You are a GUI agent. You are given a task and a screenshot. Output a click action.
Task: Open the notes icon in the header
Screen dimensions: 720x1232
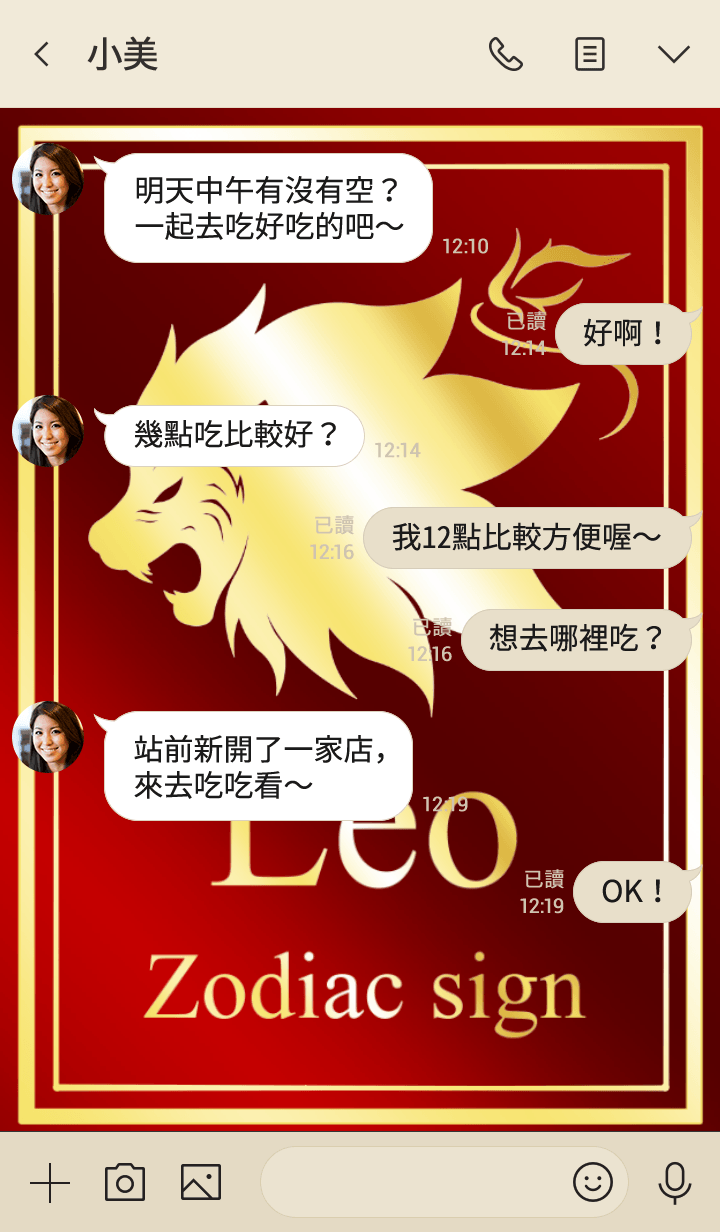(590, 54)
